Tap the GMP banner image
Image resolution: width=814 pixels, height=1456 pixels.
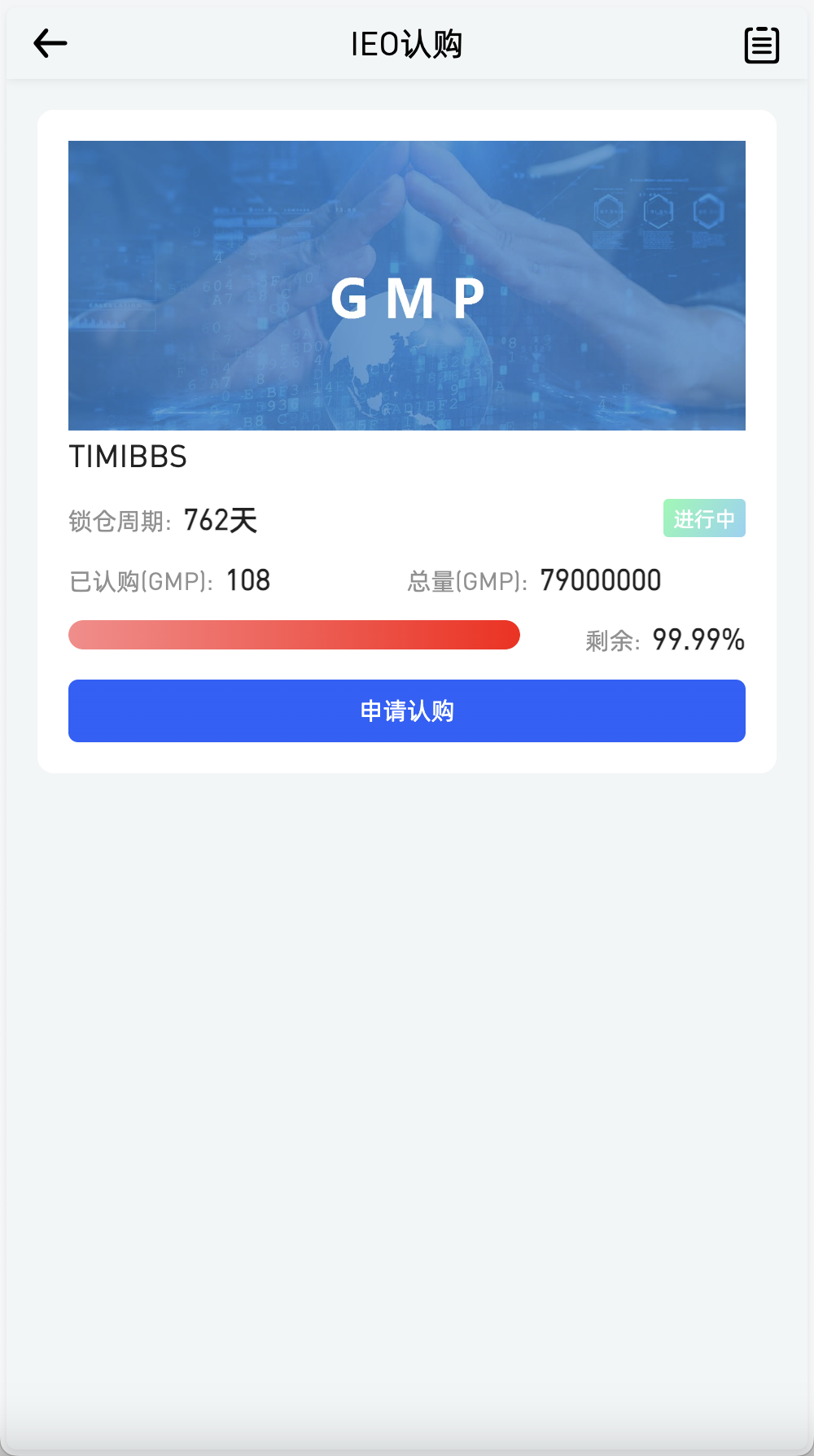tap(407, 285)
